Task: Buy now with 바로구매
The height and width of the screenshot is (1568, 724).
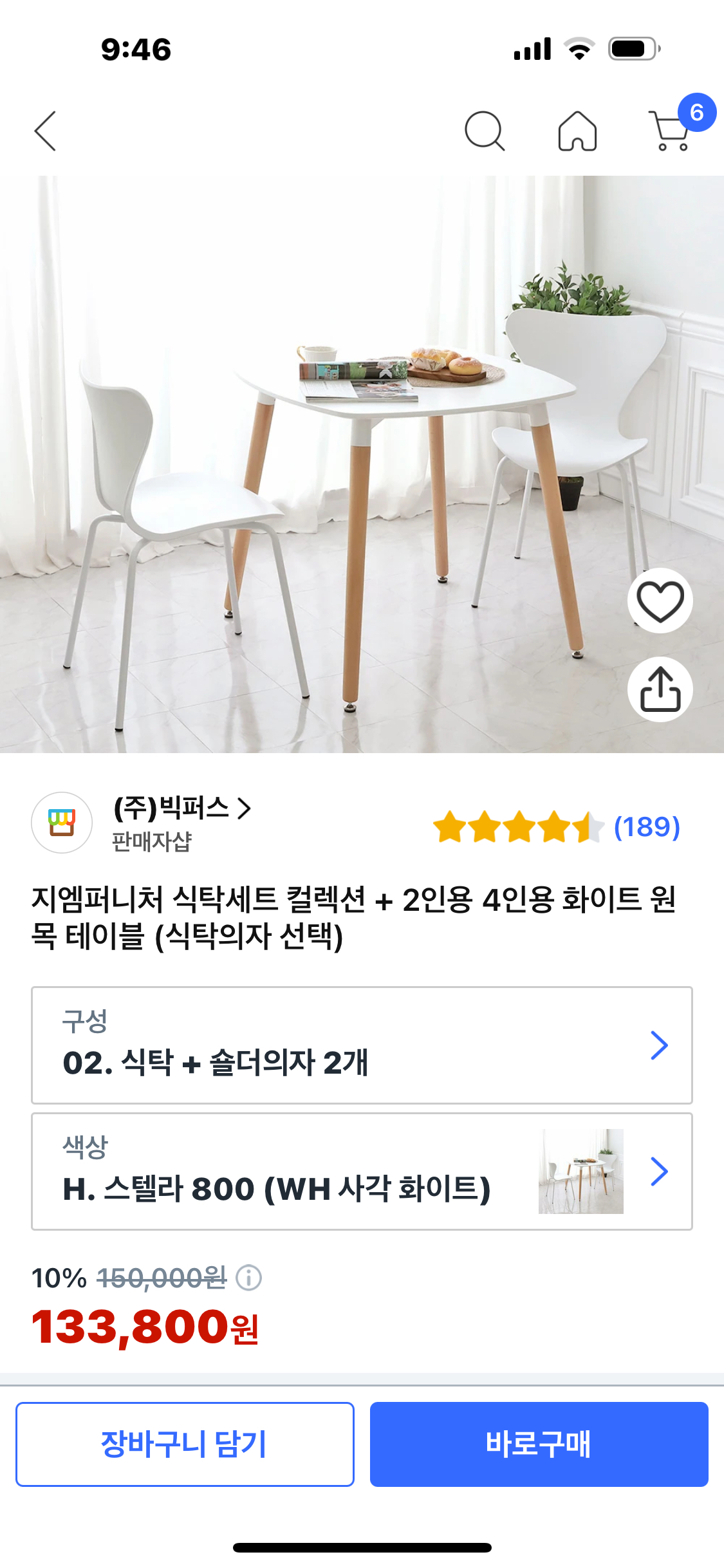Action: coord(539,1444)
